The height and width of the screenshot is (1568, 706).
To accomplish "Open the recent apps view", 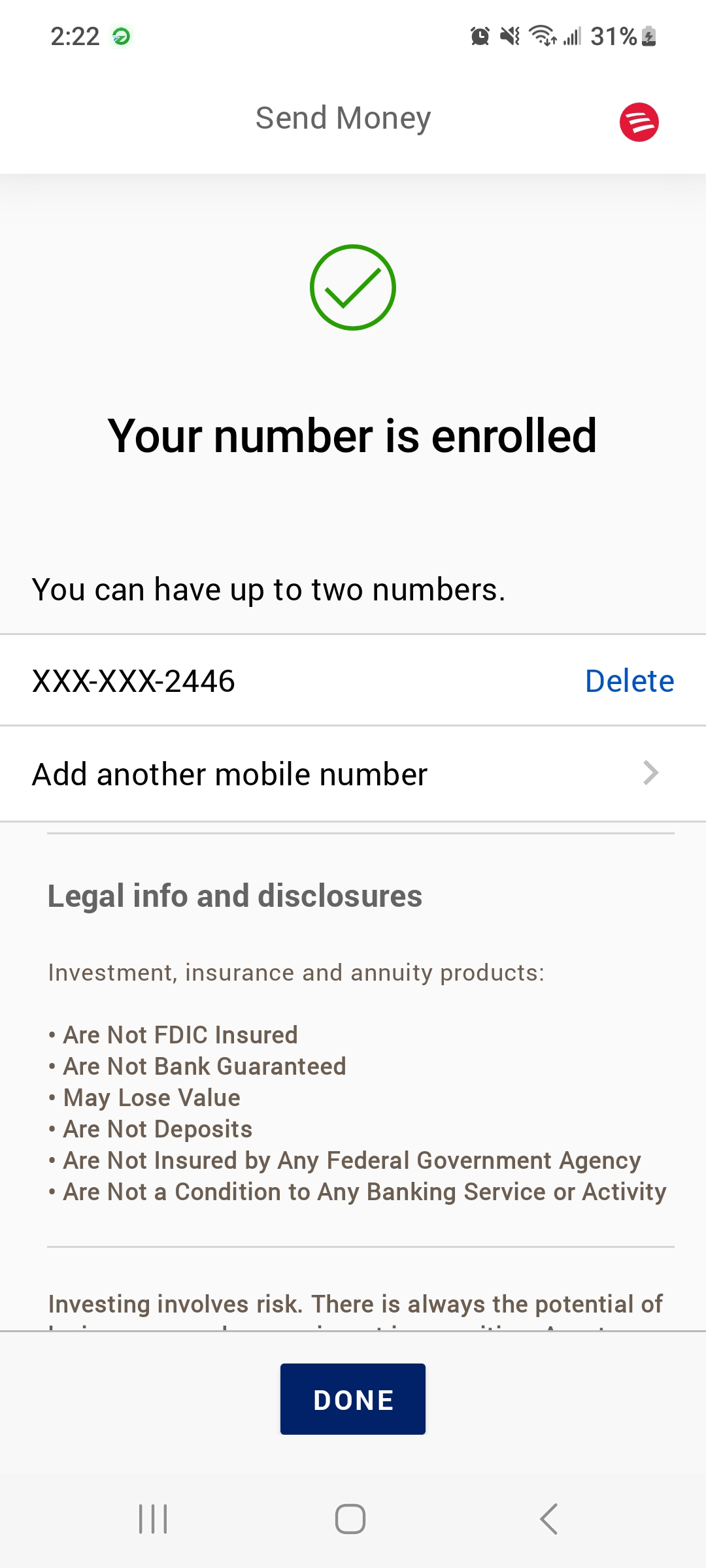I will point(153,1519).
